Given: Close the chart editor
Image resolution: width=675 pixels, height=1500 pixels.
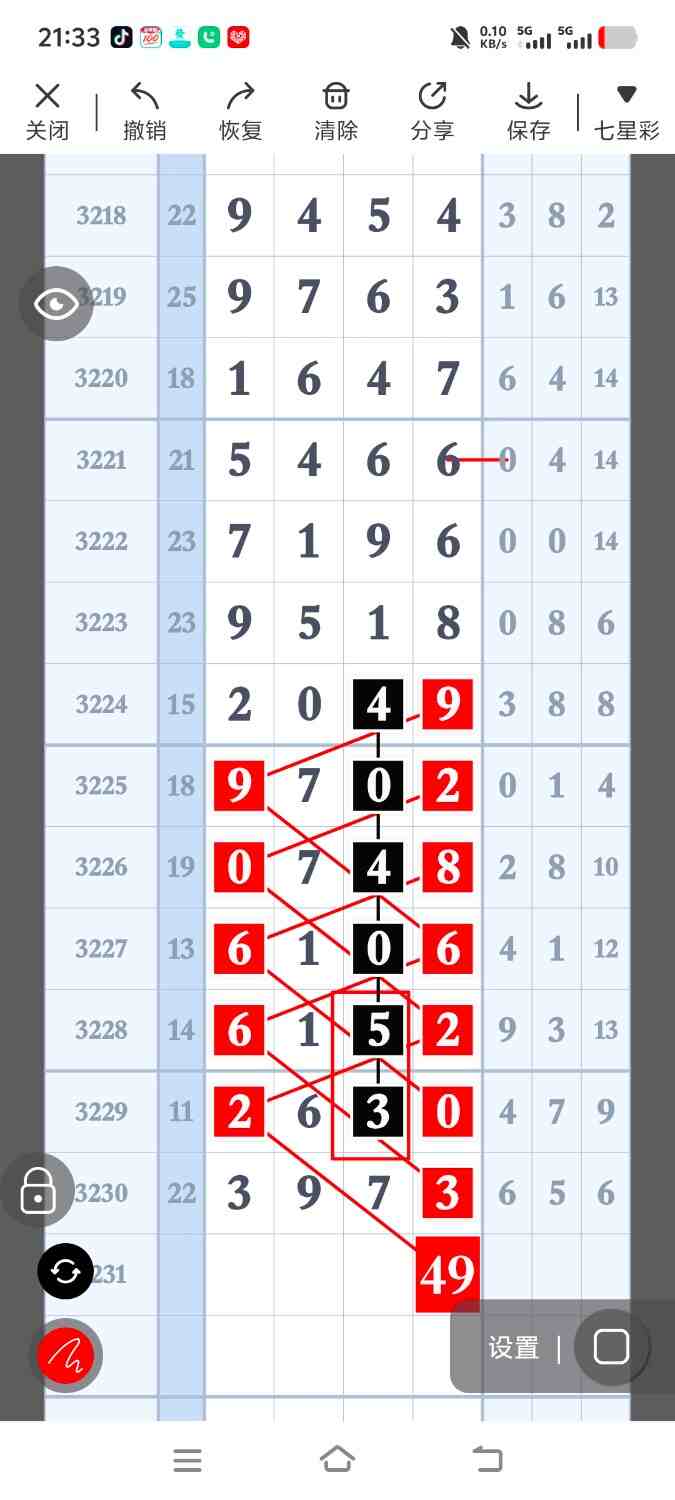Looking at the screenshot, I should 47,111.
